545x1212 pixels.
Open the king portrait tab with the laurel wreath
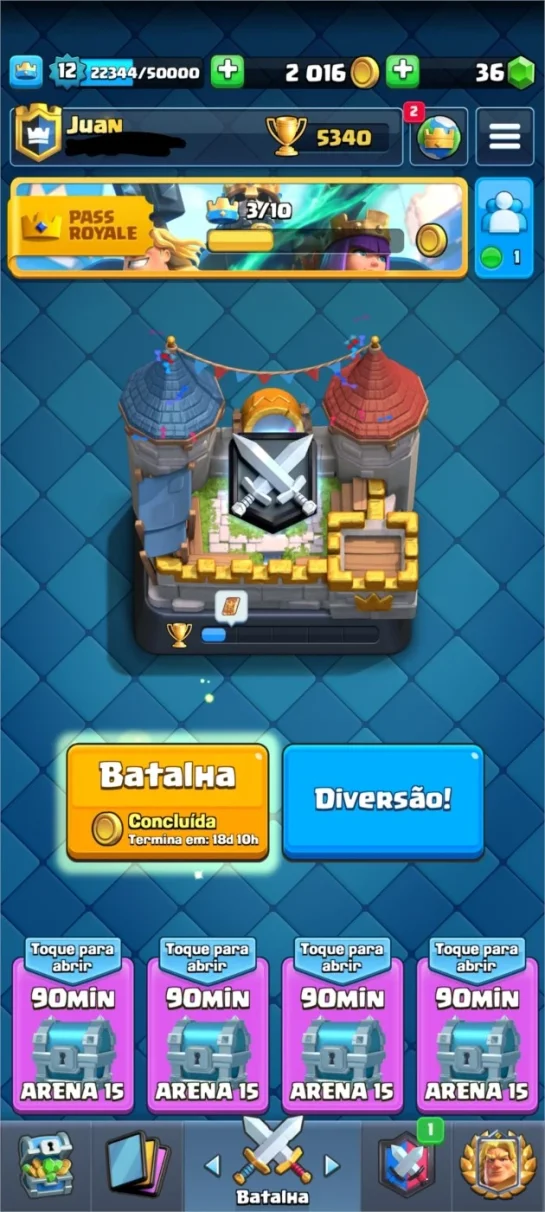(x=497, y=1166)
